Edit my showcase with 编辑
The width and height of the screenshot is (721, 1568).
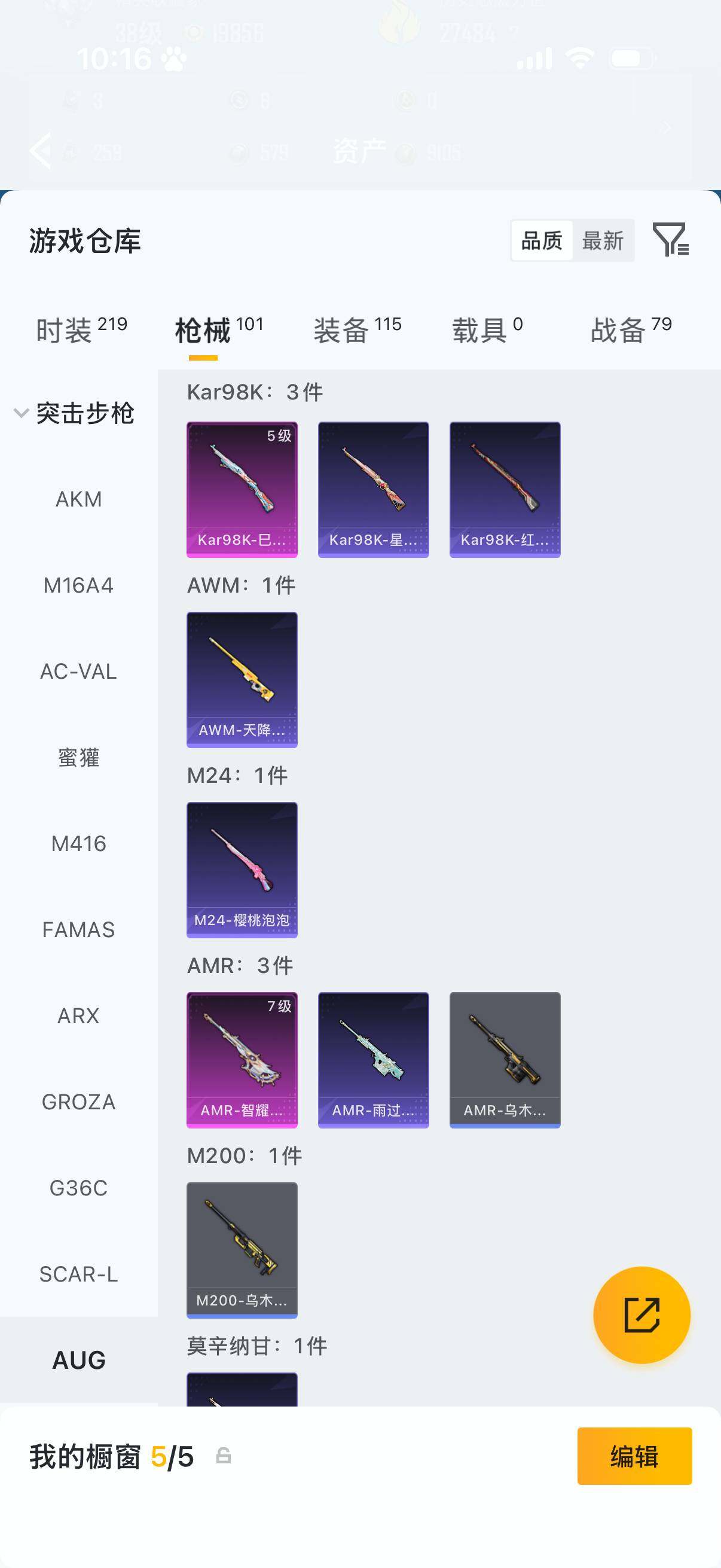634,1456
